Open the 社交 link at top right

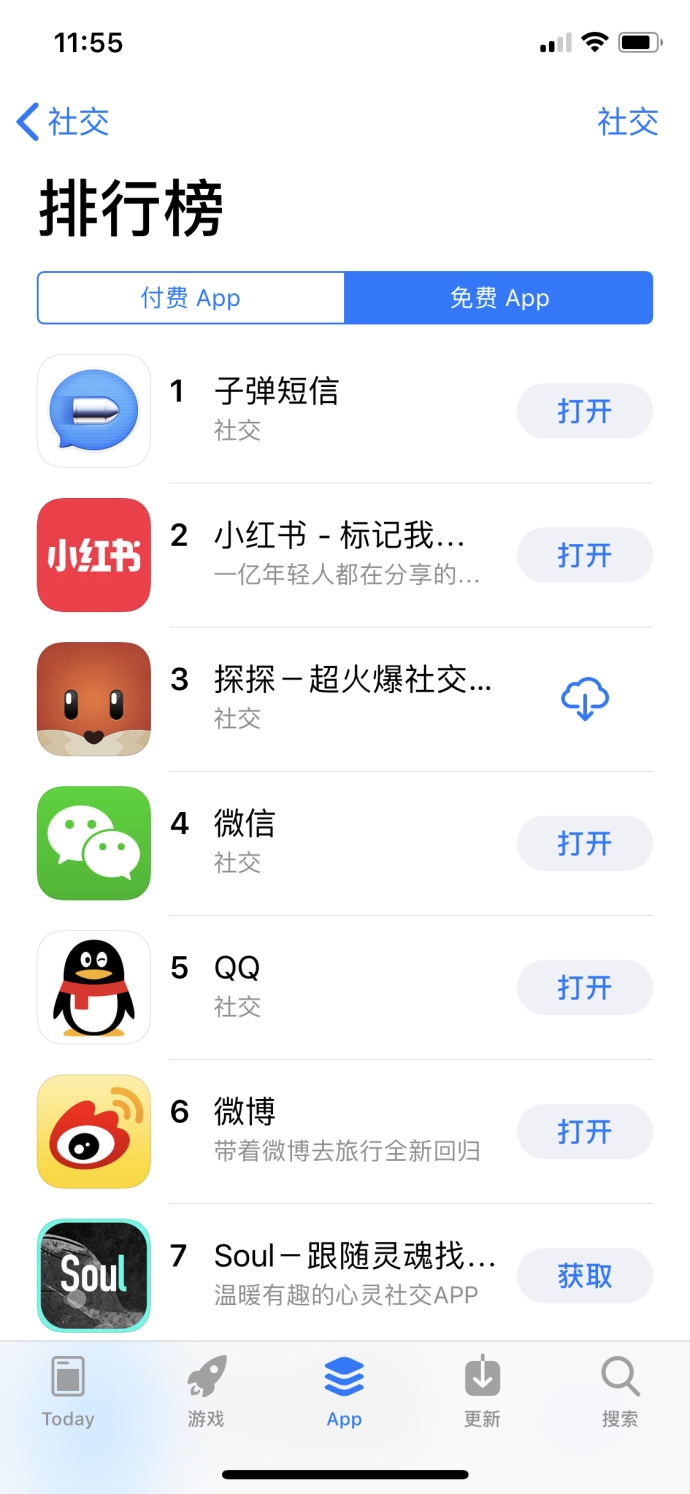(x=628, y=122)
